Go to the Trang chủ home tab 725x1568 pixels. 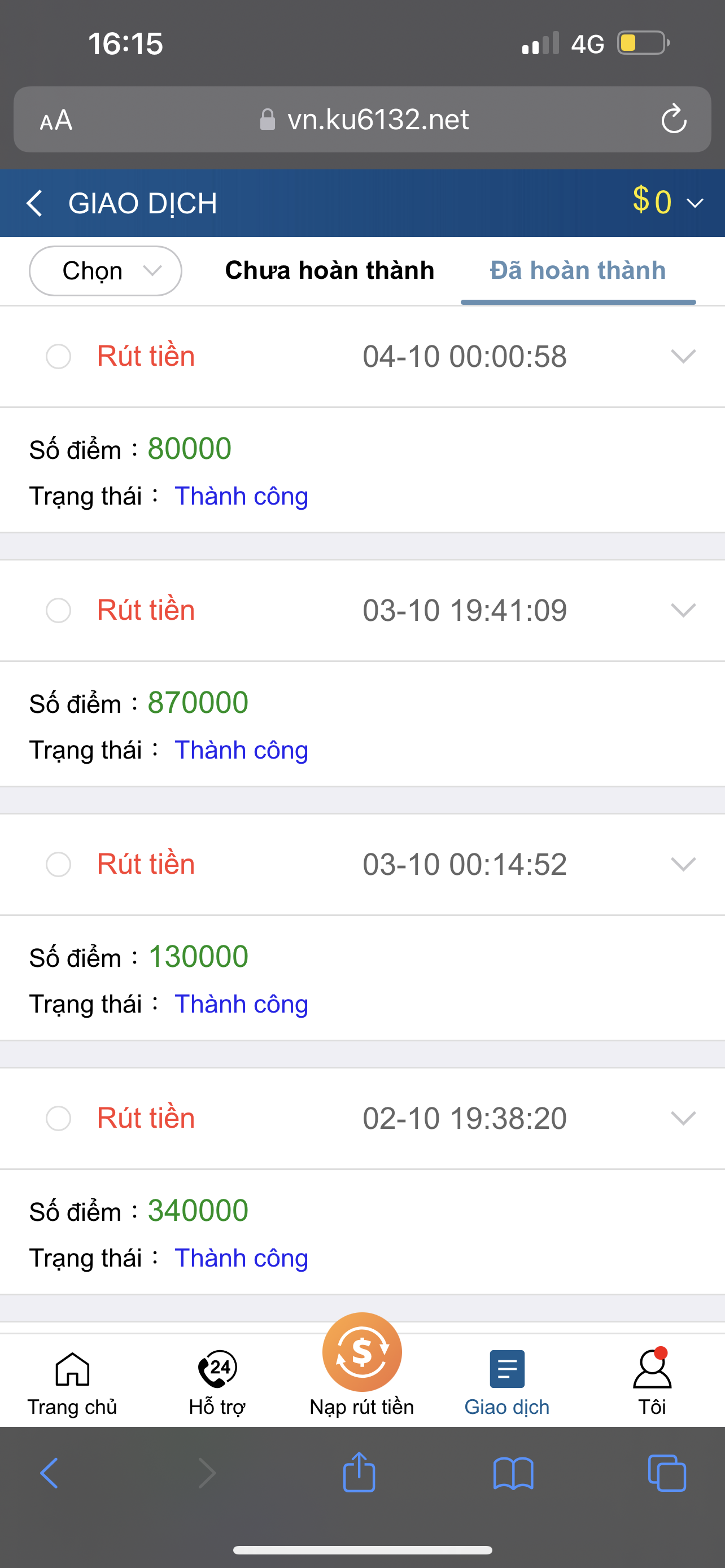click(72, 1383)
